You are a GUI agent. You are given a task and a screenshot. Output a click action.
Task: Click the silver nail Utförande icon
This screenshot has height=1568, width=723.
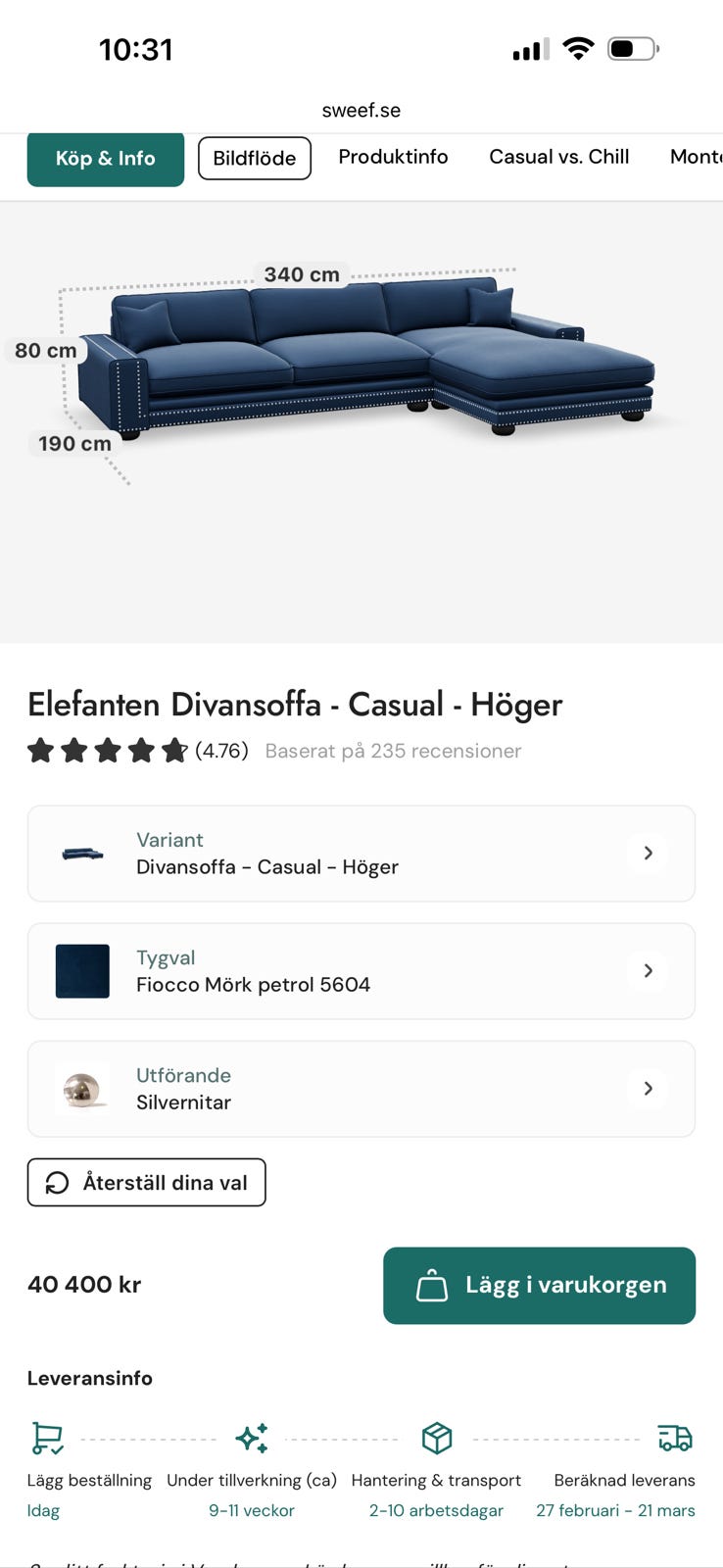click(x=83, y=1089)
